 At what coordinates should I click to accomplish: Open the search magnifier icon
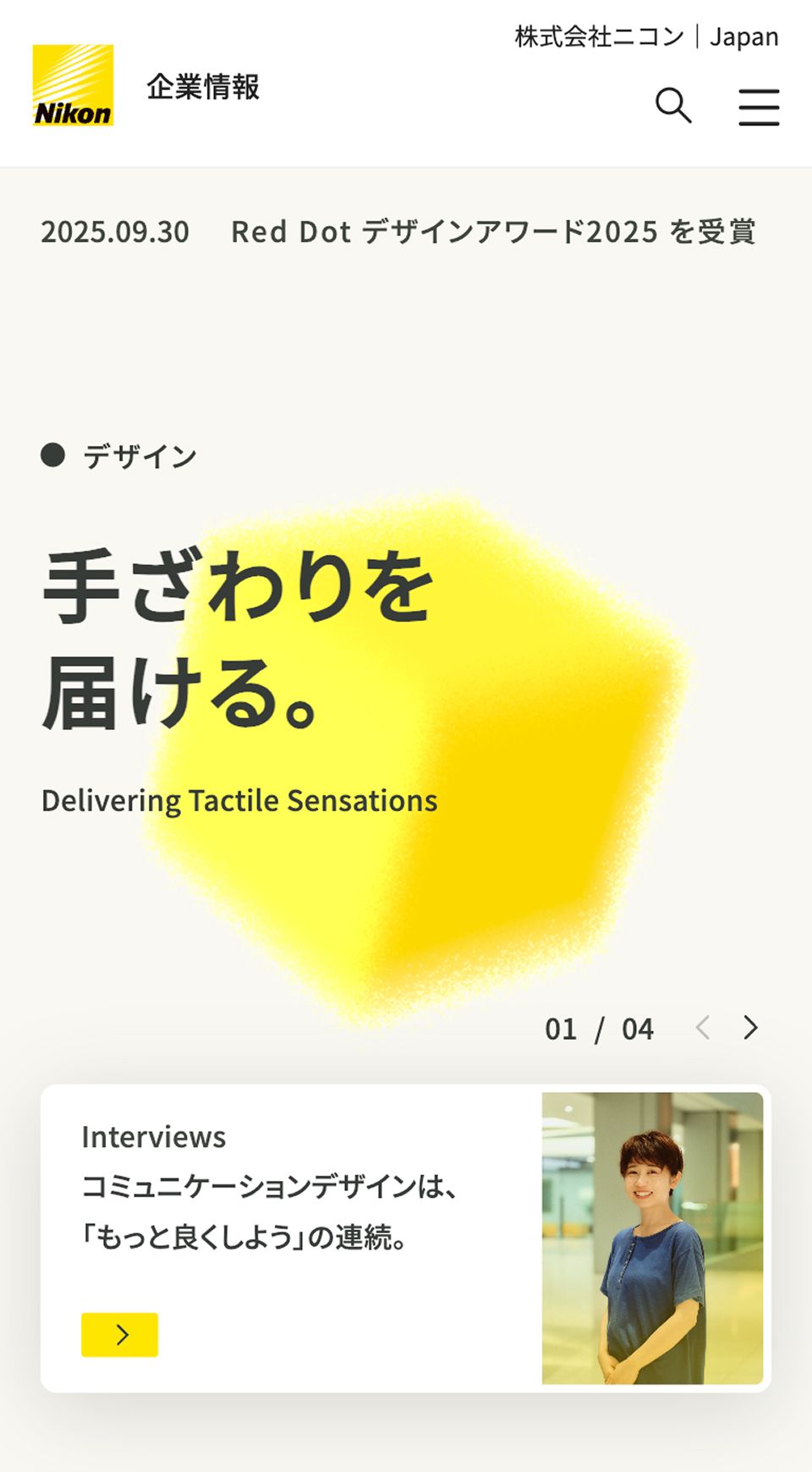[x=673, y=106]
